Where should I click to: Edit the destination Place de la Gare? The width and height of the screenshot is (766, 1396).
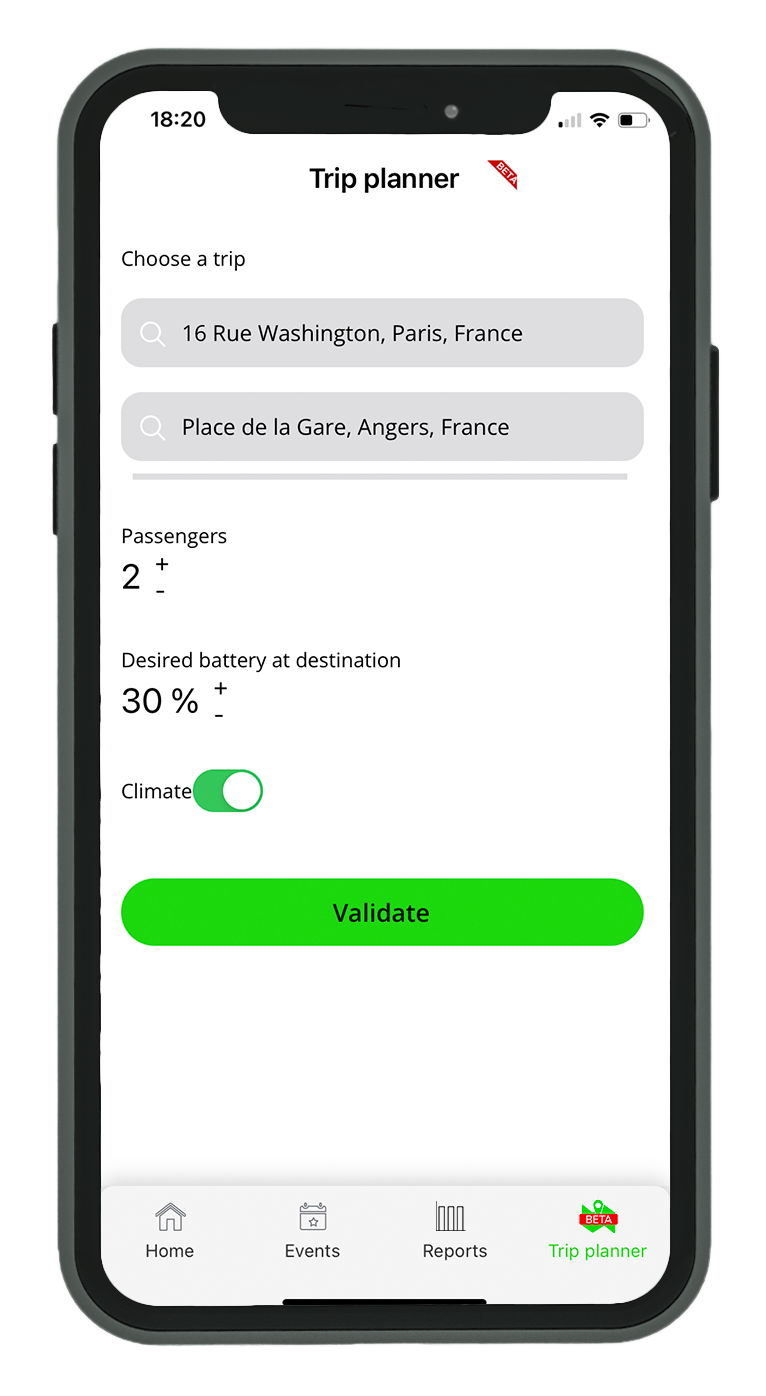382,427
